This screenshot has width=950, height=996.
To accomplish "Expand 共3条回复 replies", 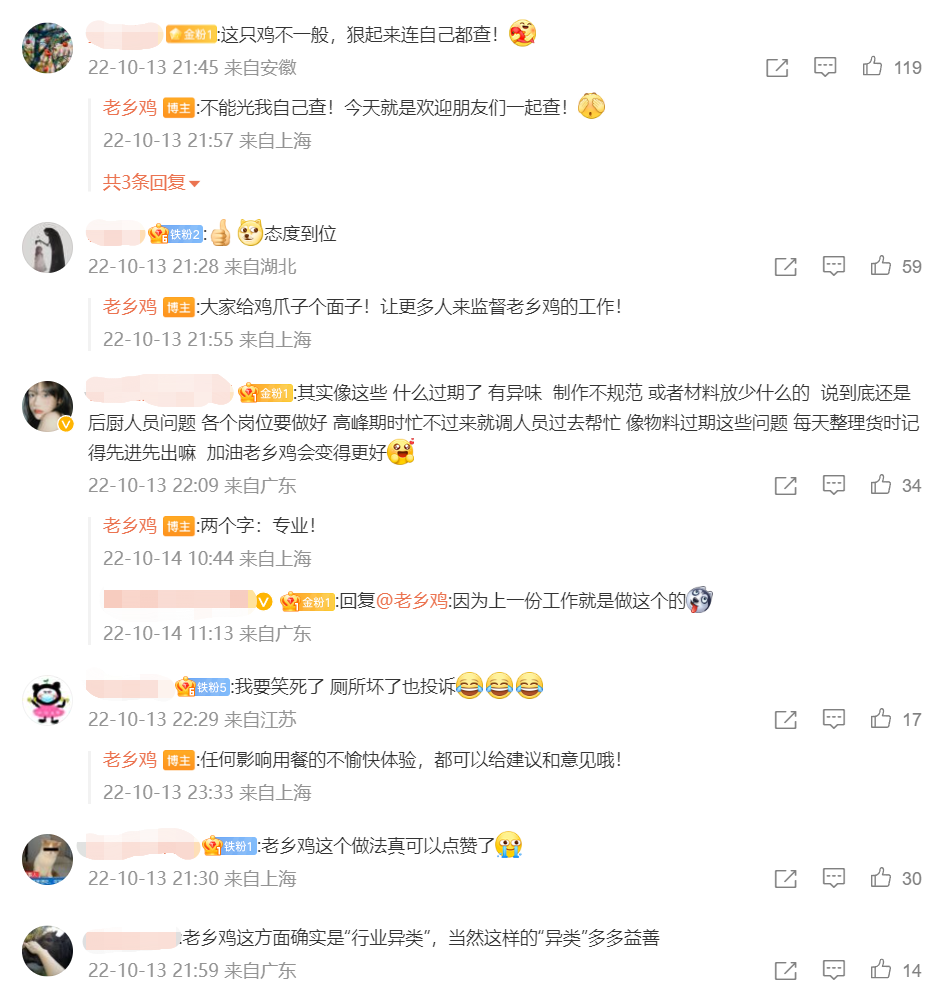I will 152,182.
